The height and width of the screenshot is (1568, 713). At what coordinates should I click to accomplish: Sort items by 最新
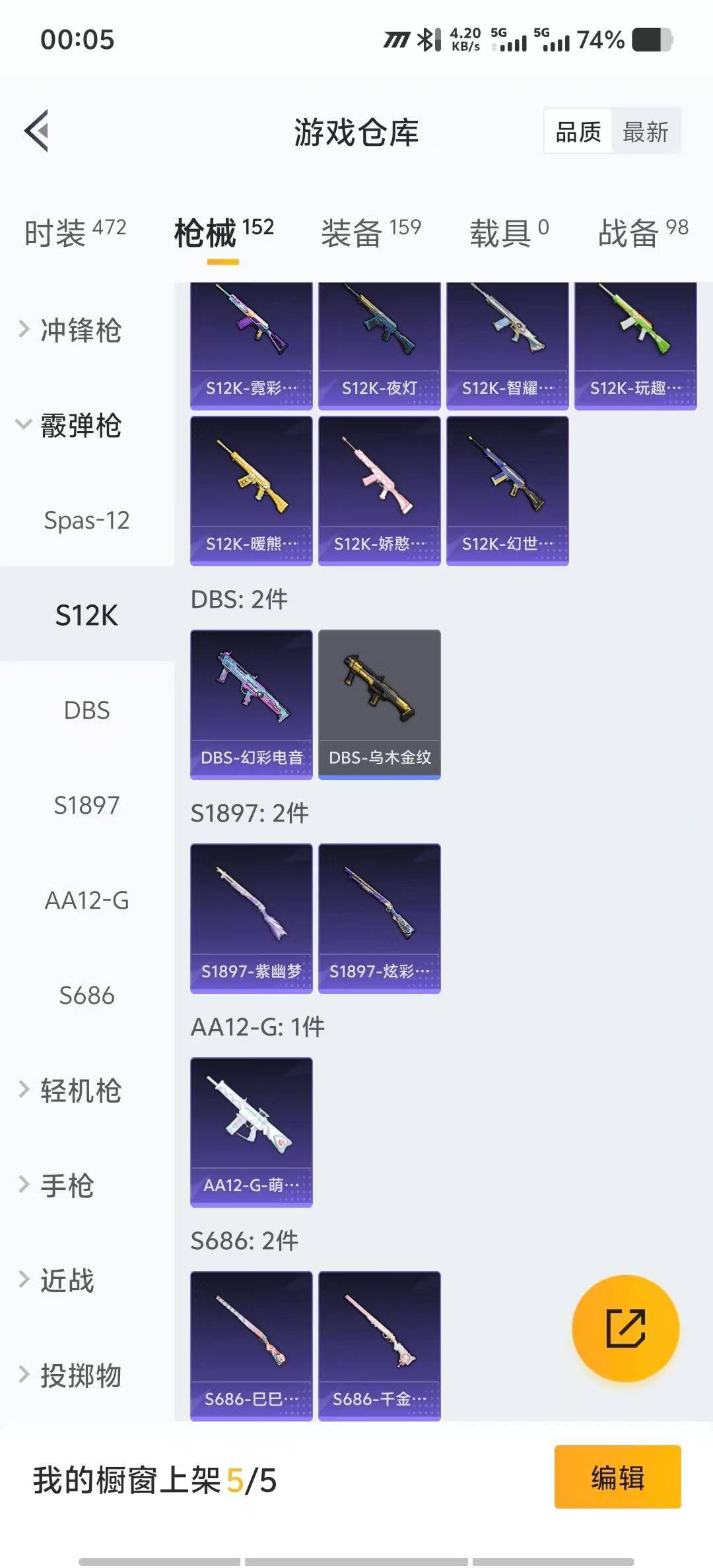(645, 132)
